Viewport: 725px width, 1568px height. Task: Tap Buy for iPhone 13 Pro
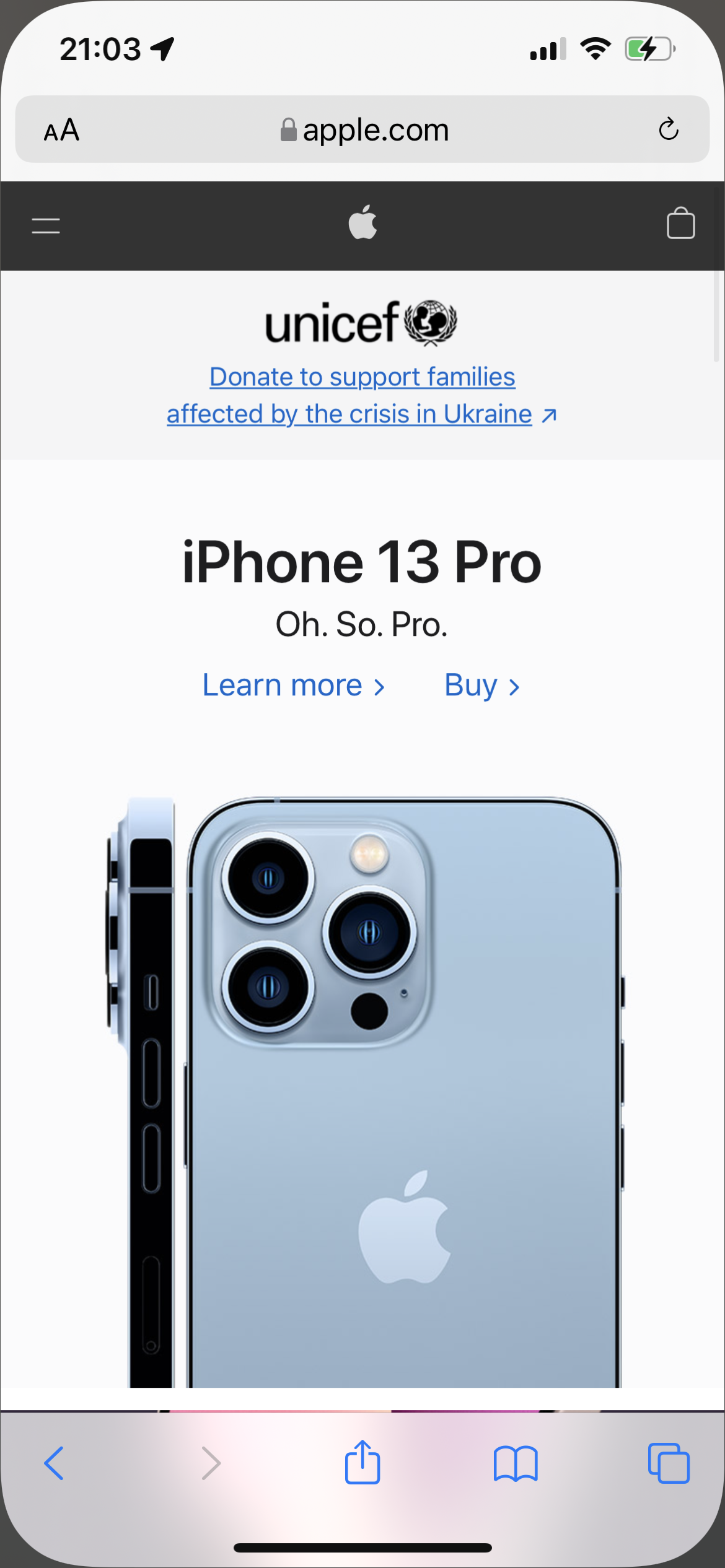click(x=481, y=686)
